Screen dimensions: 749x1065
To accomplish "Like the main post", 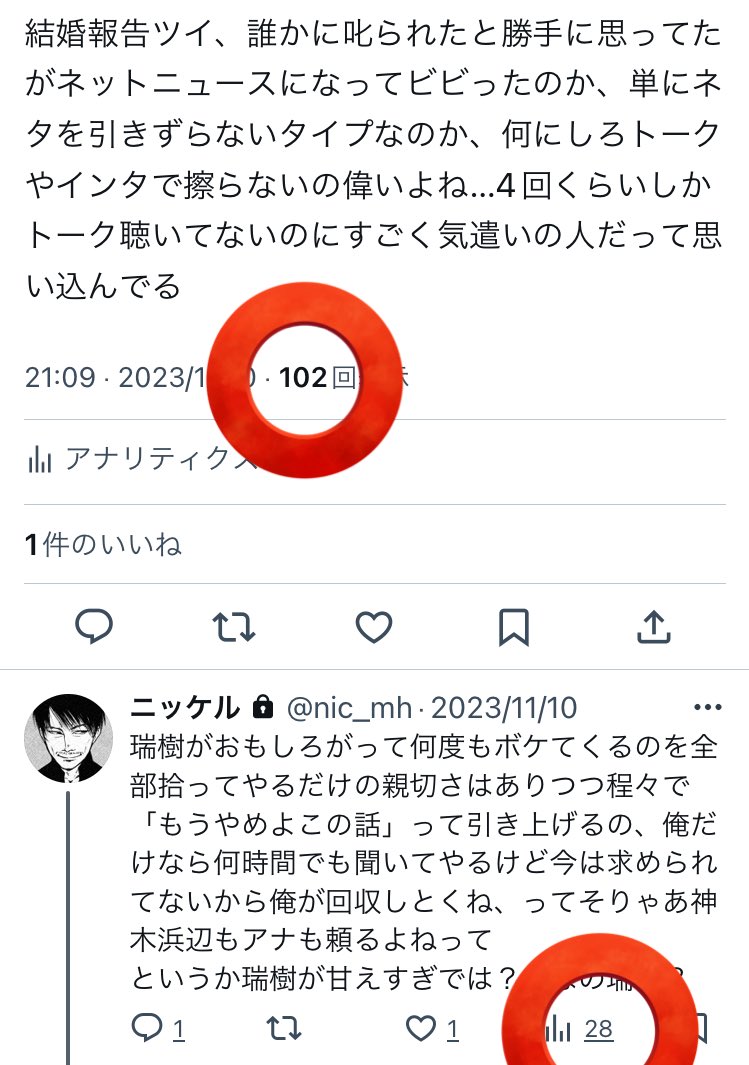I will 374,627.
